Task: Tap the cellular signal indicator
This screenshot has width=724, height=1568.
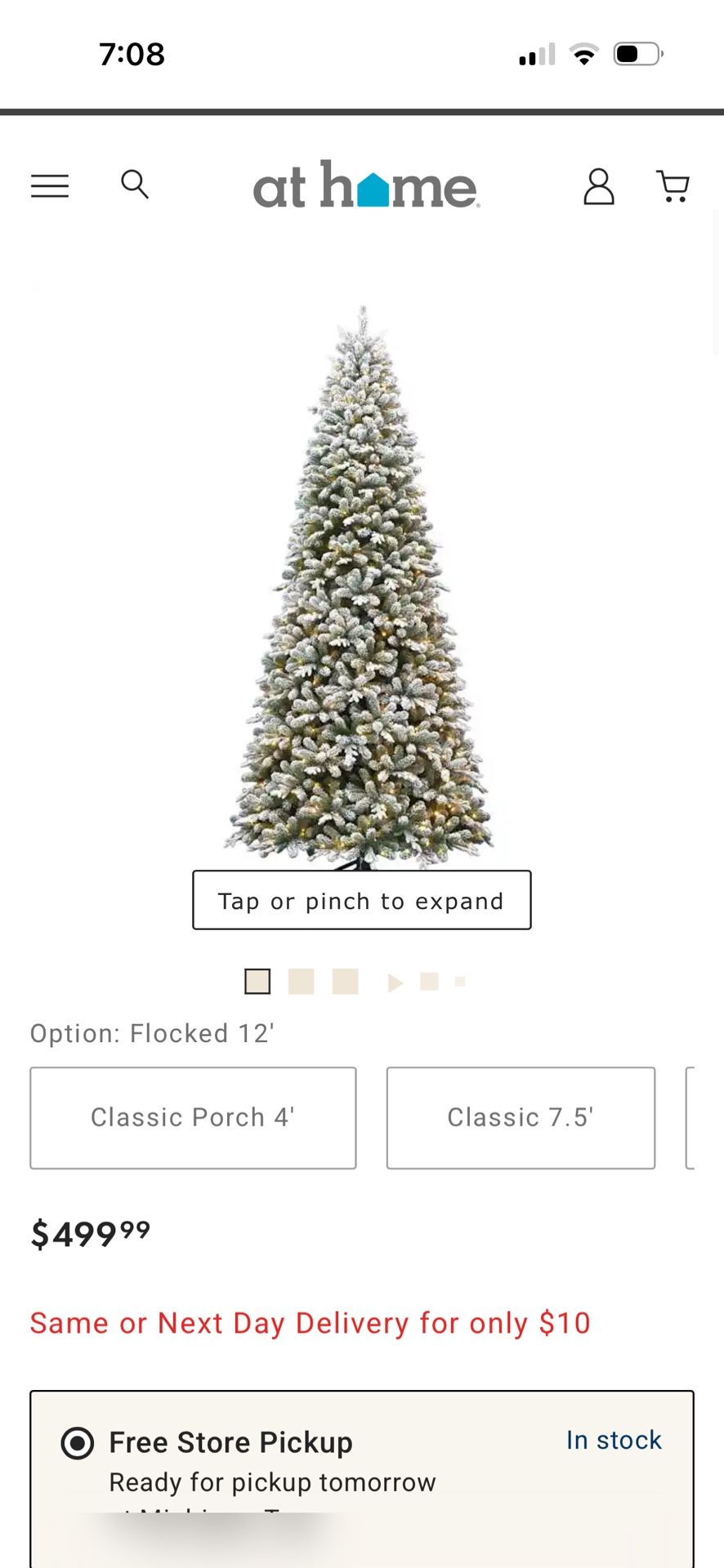Action: pyautogui.click(x=535, y=54)
